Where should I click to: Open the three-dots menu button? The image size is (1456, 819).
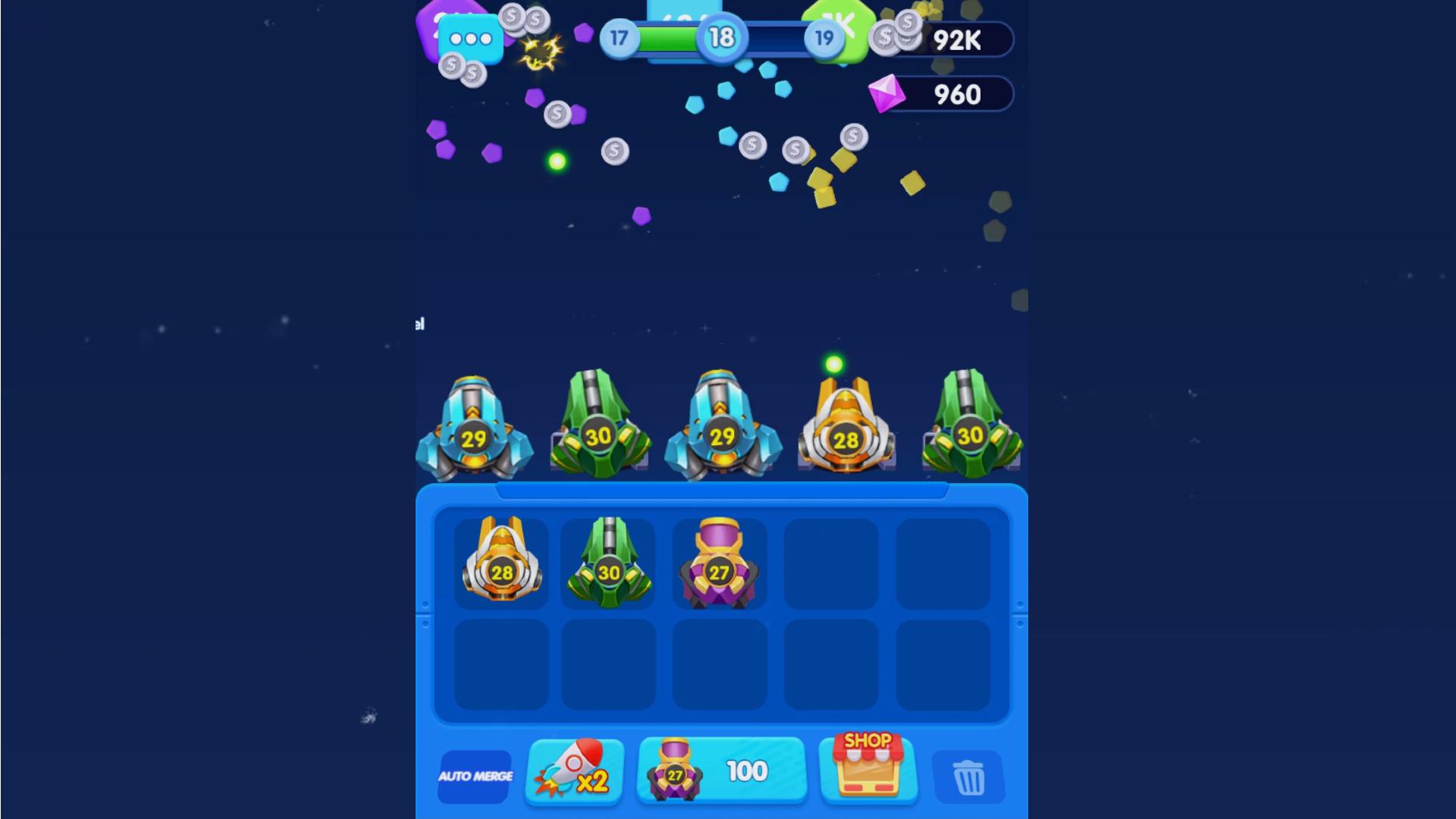471,39
